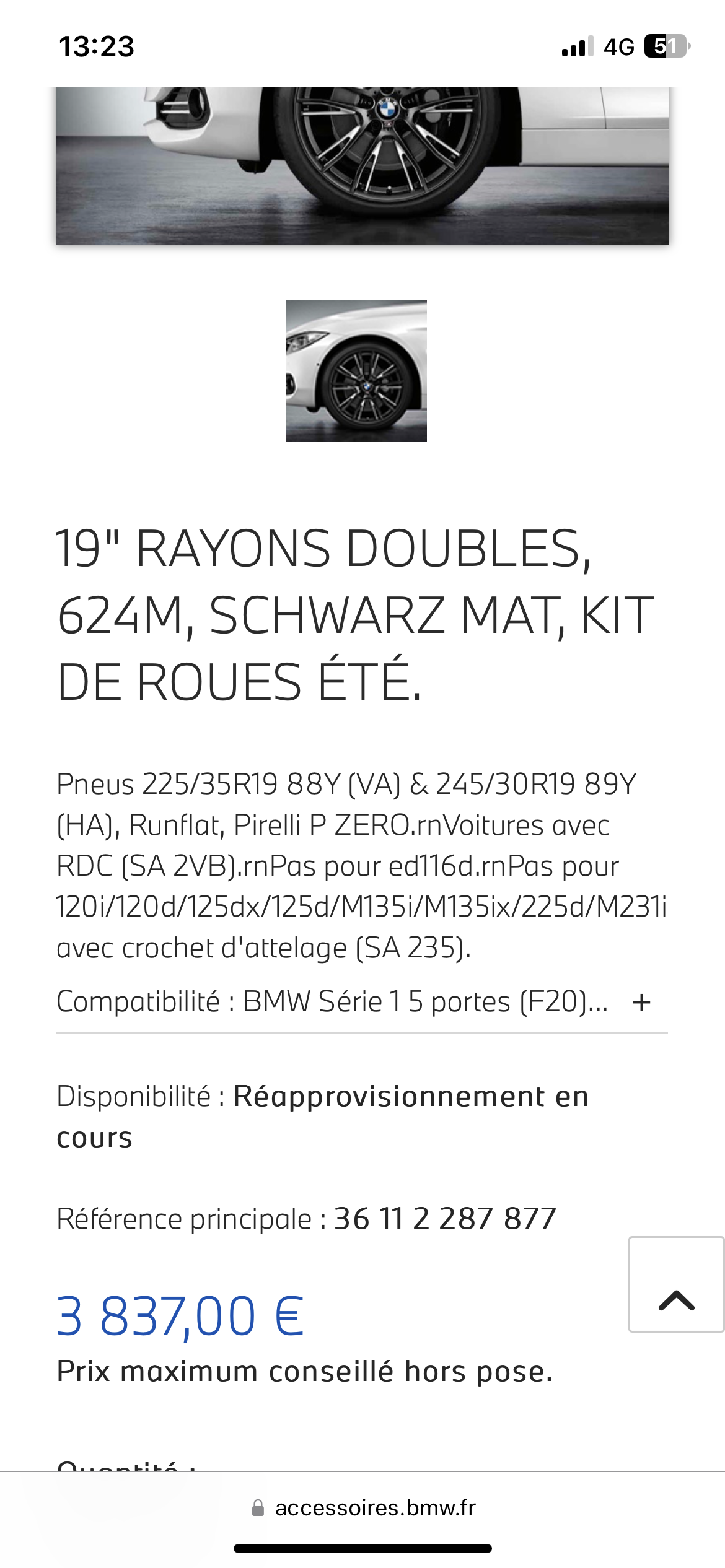
Task: Select the wheel thumbnail image
Action: click(x=356, y=371)
